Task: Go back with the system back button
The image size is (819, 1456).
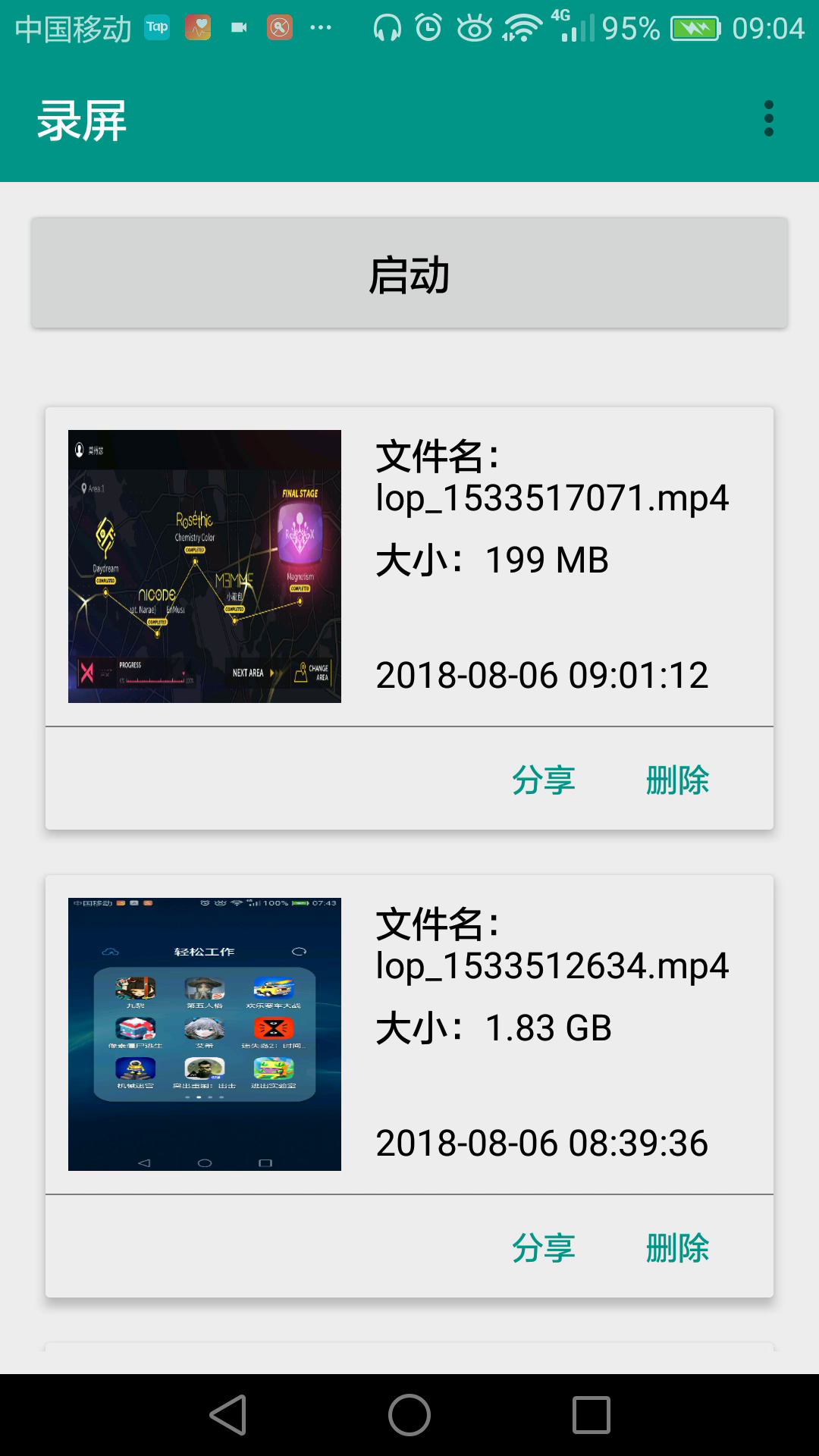Action: [228, 1415]
